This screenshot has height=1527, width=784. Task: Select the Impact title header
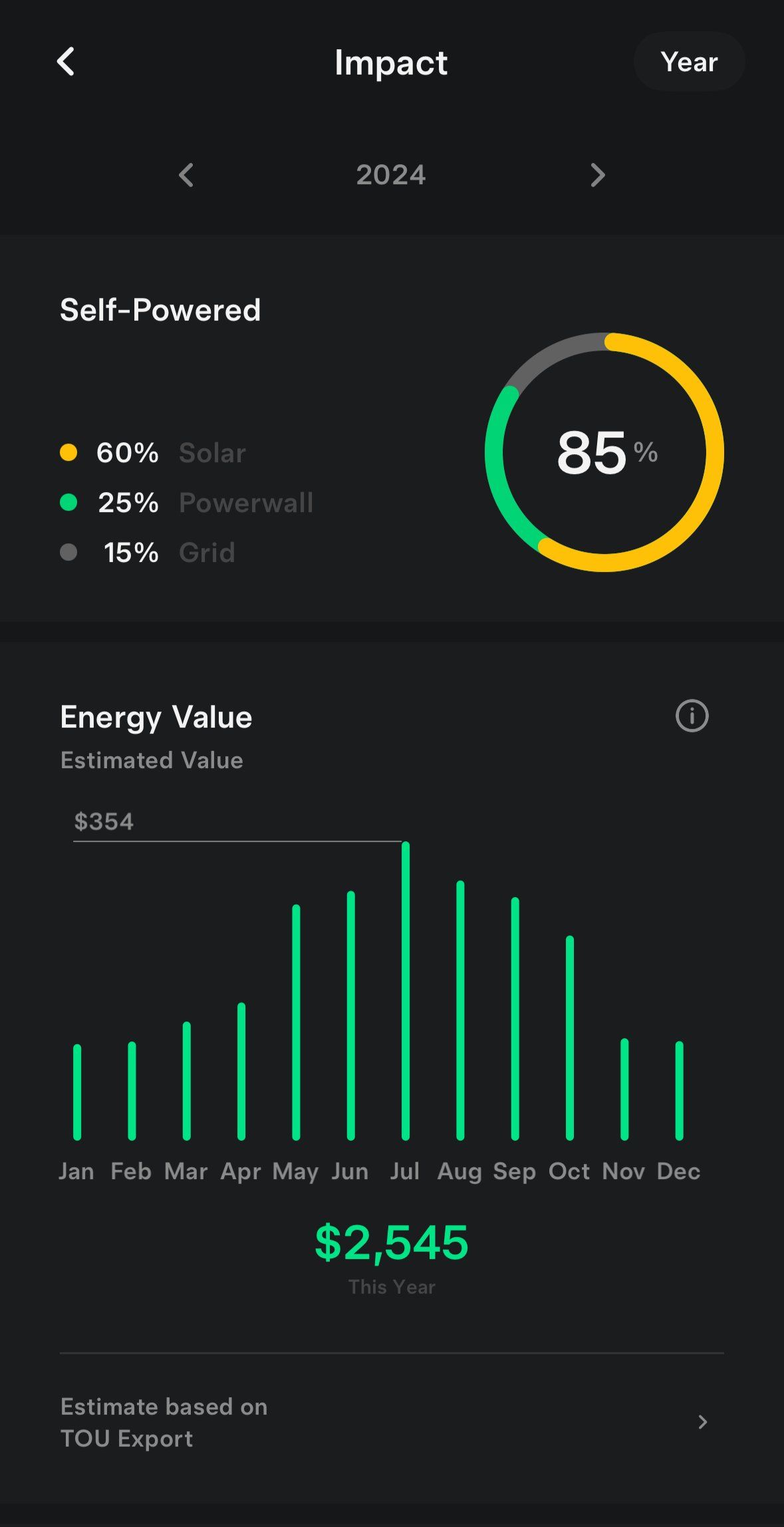coord(391,62)
